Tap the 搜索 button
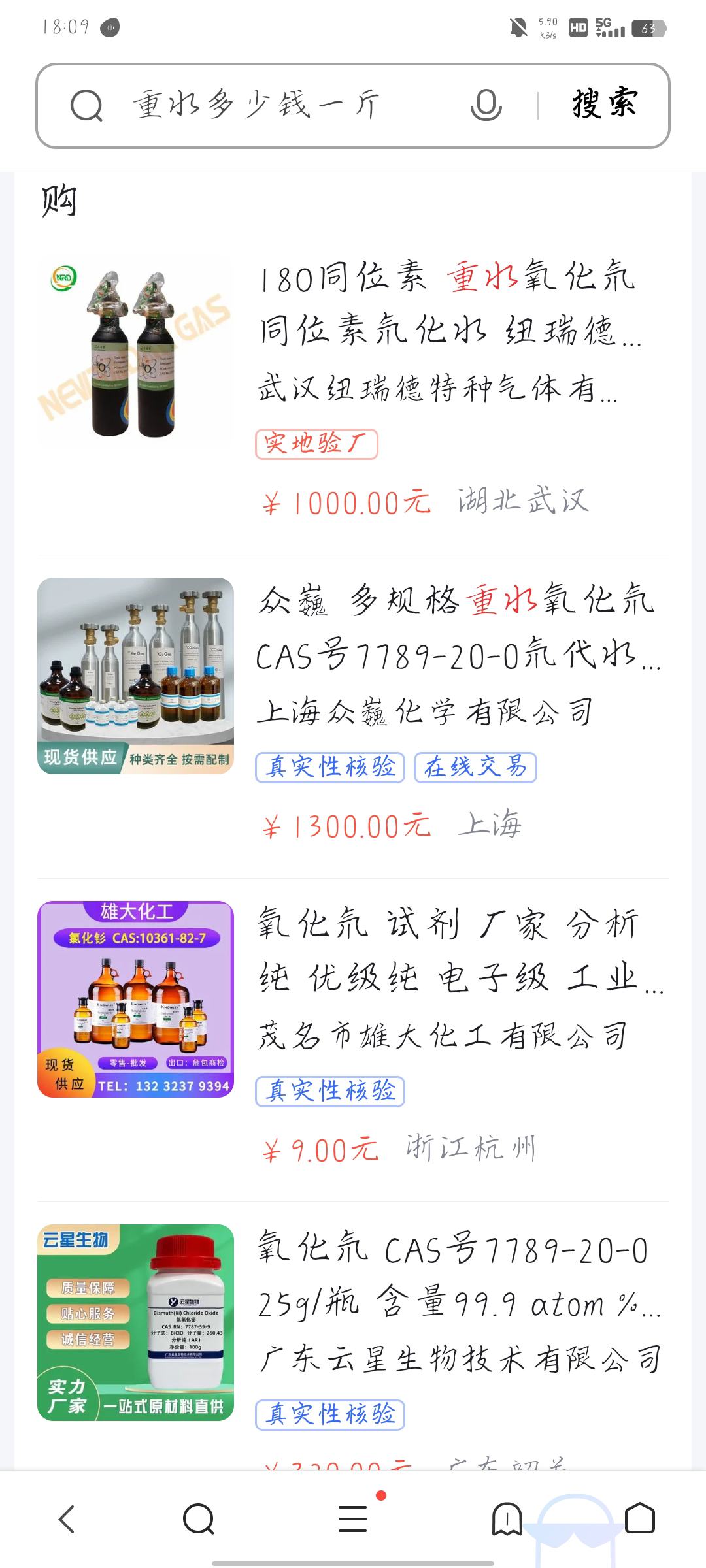 click(604, 105)
